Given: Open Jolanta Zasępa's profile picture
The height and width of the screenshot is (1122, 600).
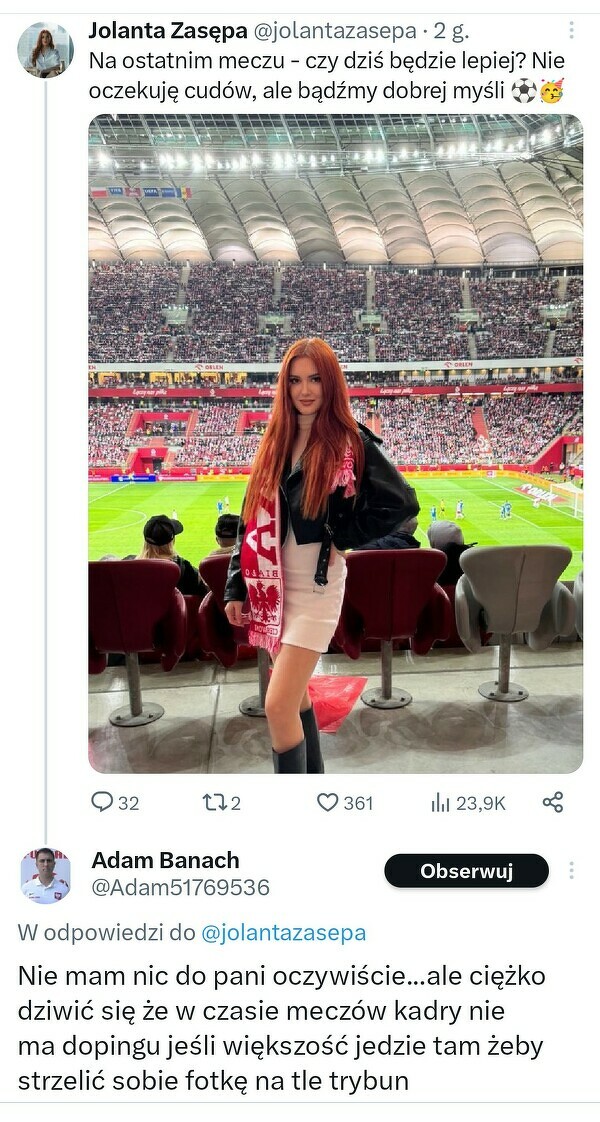Looking at the screenshot, I should coord(45,50).
